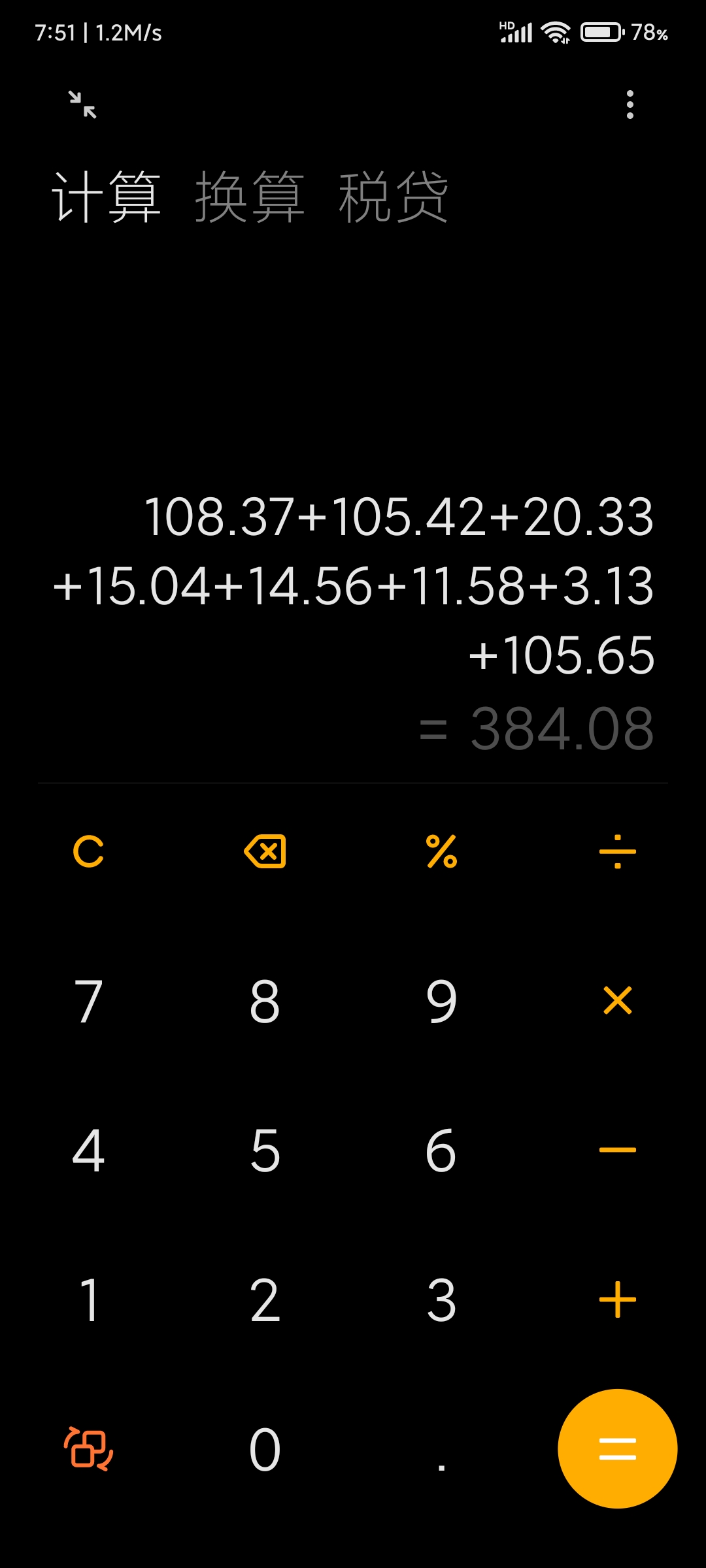706x1568 pixels.
Task: Switch to the 换算 tab
Action: tap(250, 197)
